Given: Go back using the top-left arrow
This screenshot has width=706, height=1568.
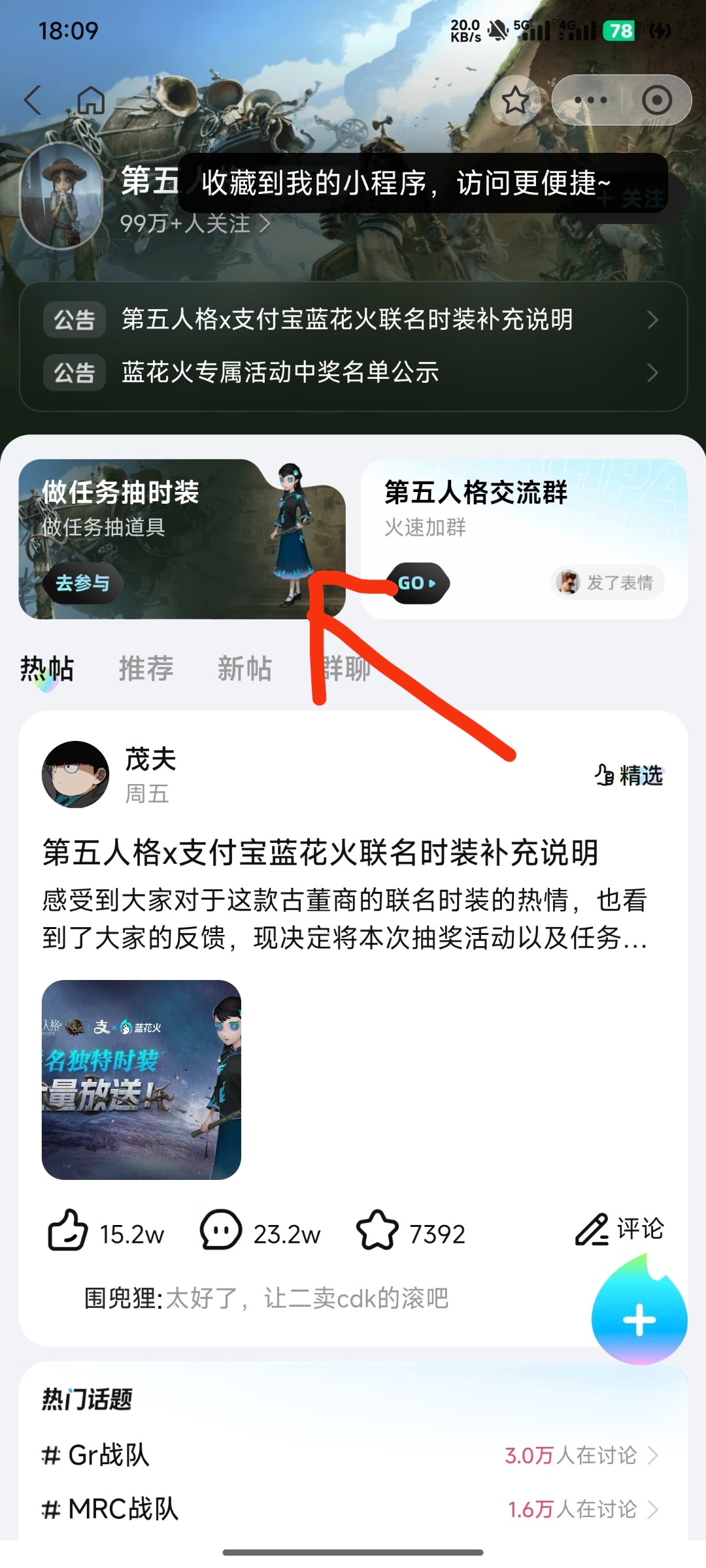Looking at the screenshot, I should pos(33,101).
